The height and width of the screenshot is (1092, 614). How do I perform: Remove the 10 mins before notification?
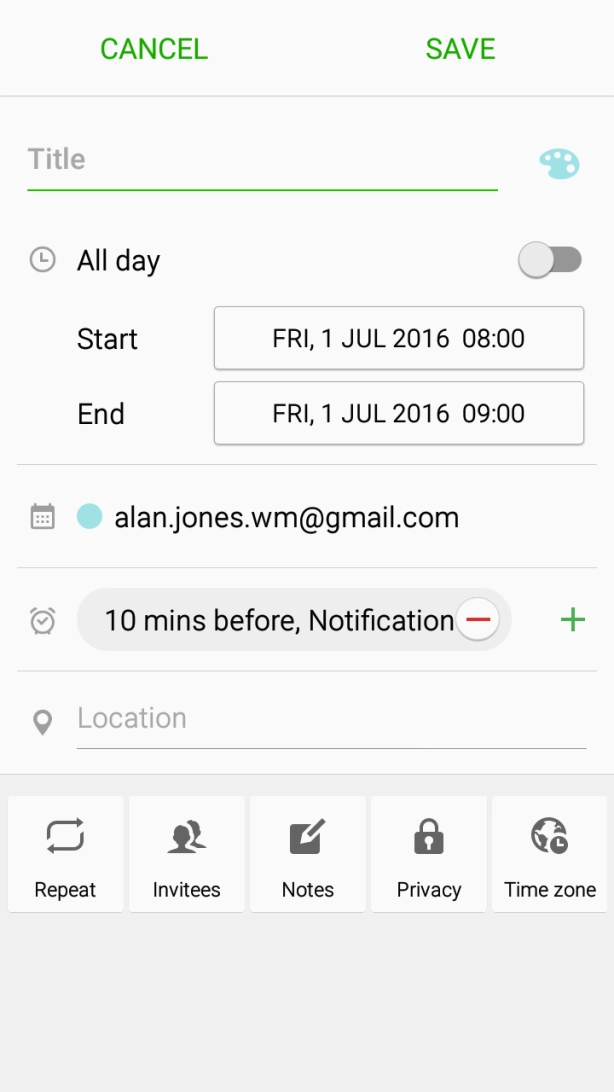478,621
